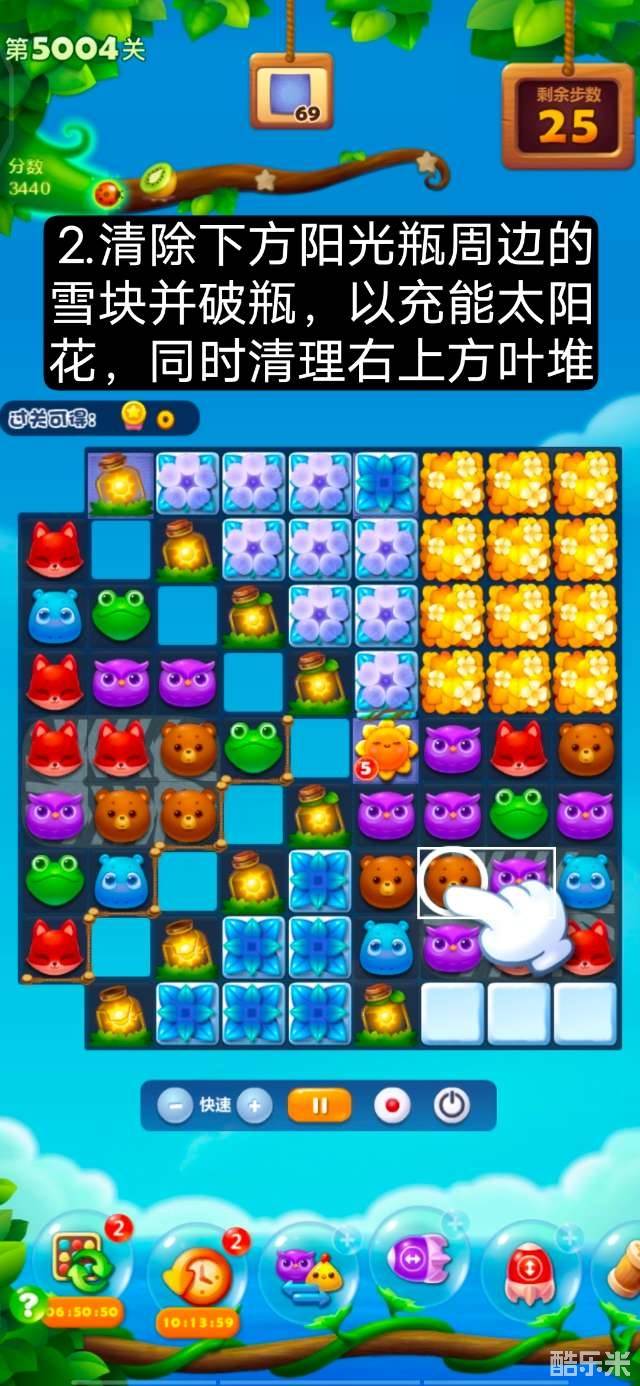Tap the red record button

coord(392,1106)
